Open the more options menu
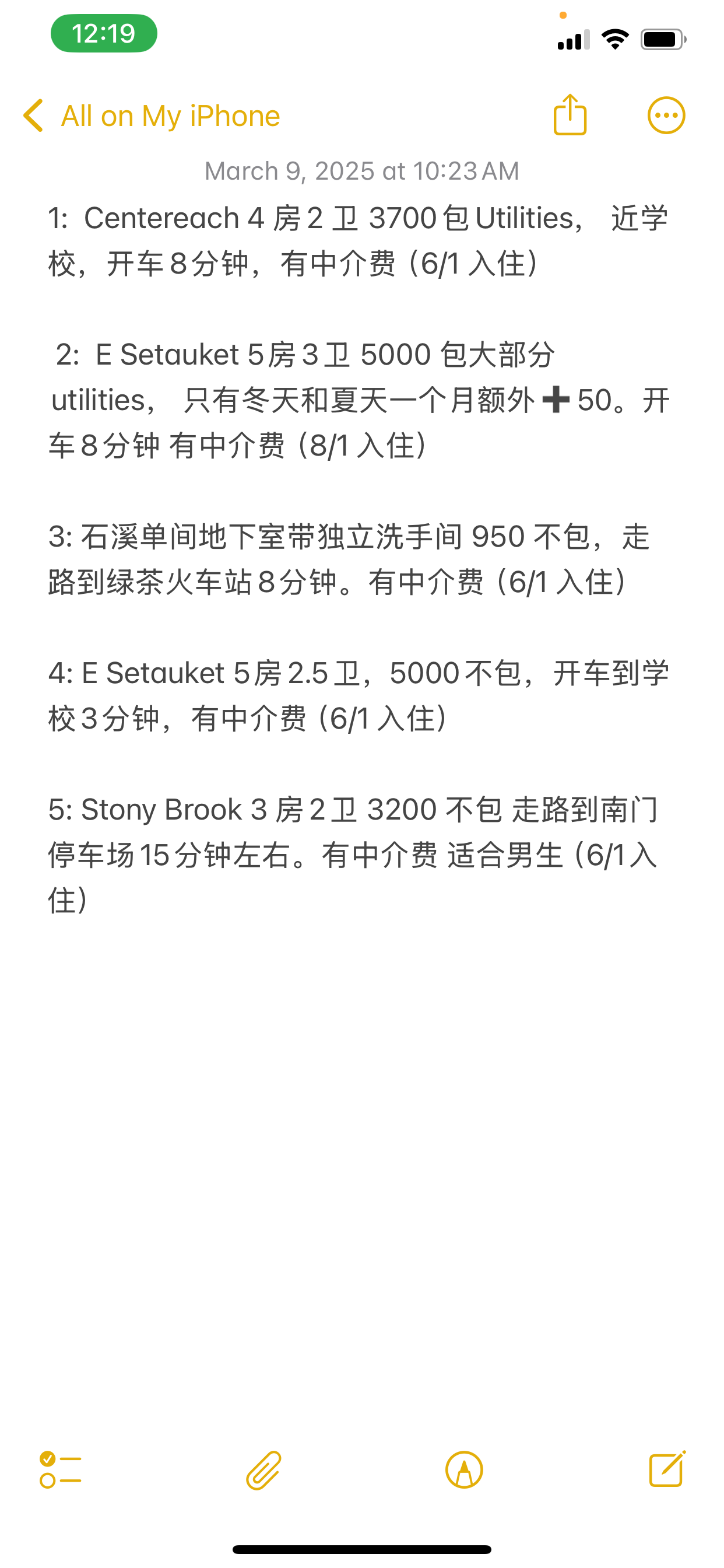Screen dimensions: 724x1568 (x=666, y=115)
